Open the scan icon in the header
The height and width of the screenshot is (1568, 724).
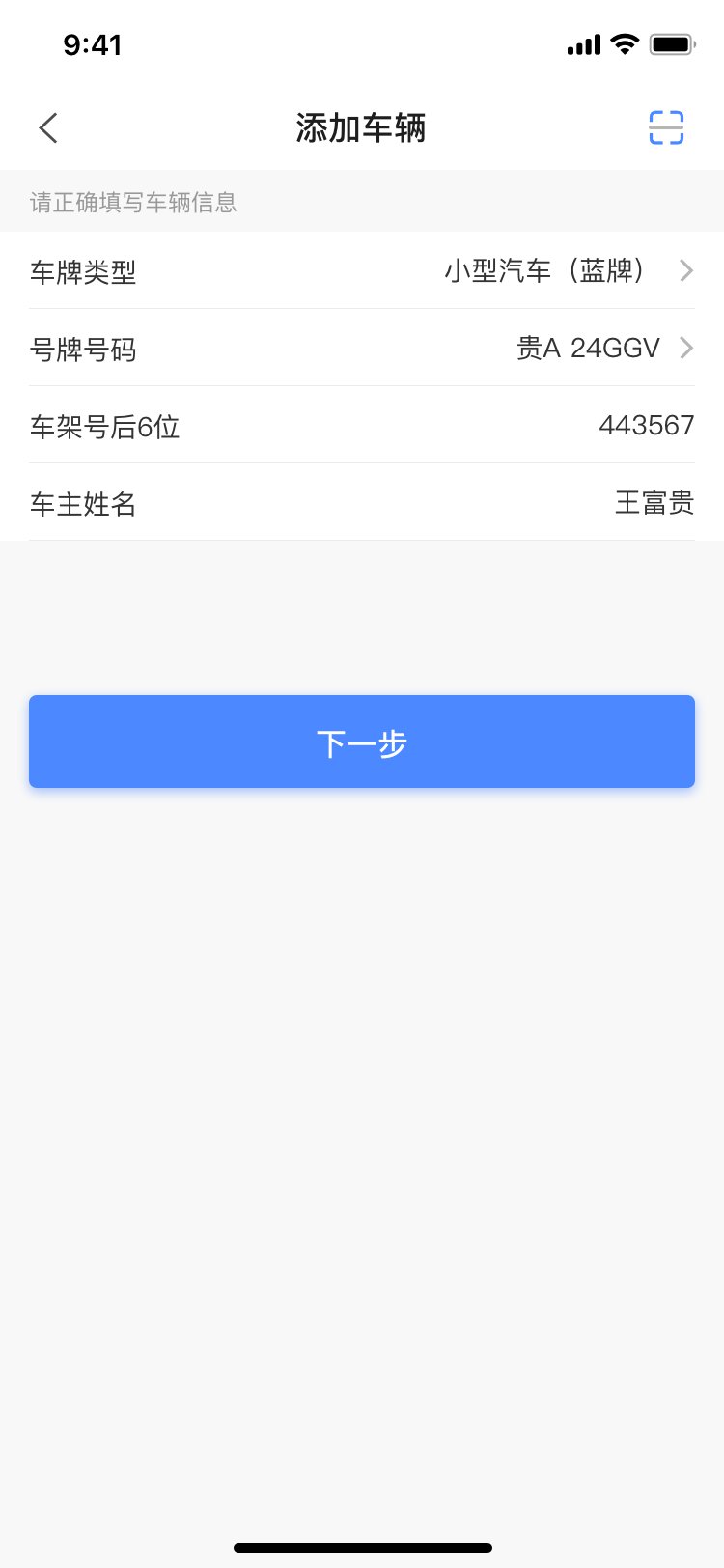pos(665,127)
